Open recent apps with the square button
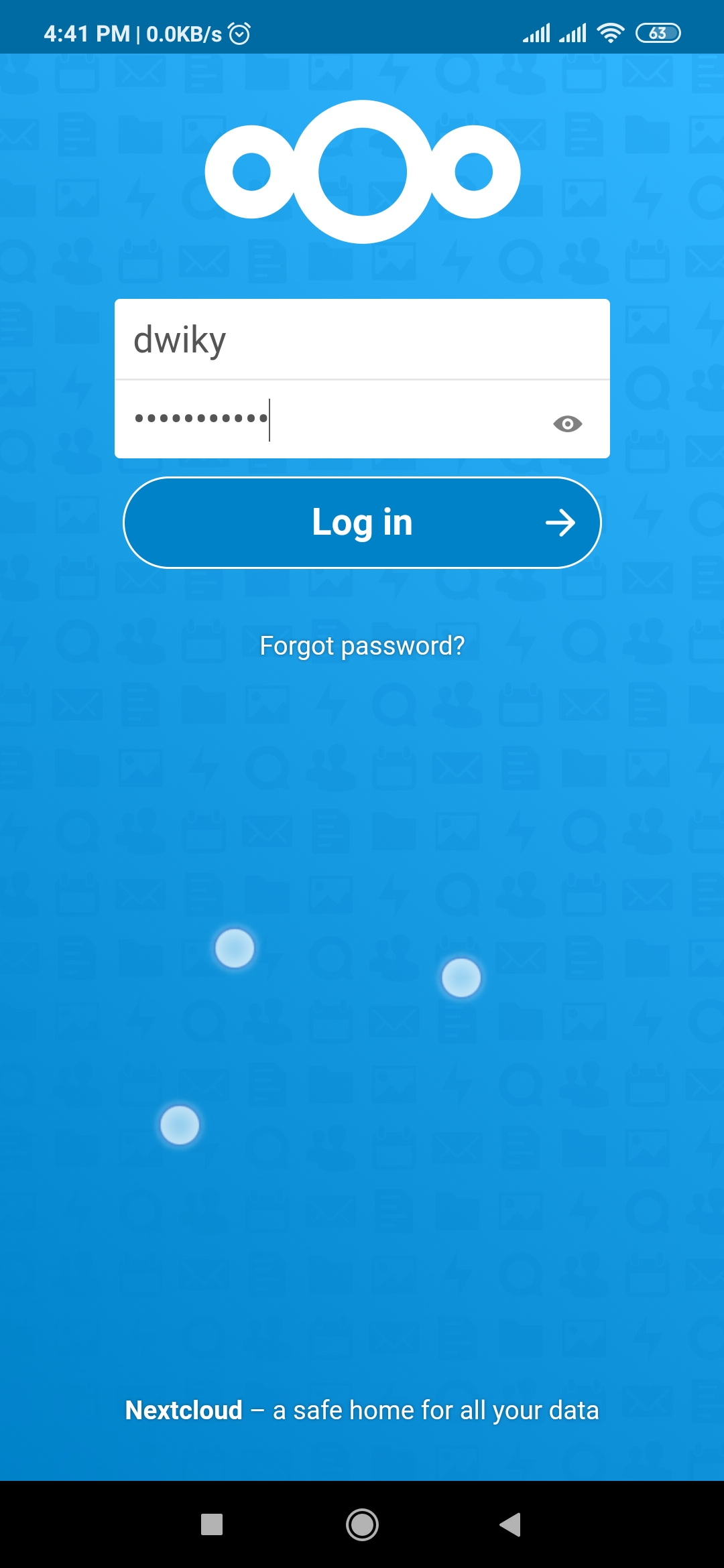The width and height of the screenshot is (724, 1568). tap(212, 1524)
